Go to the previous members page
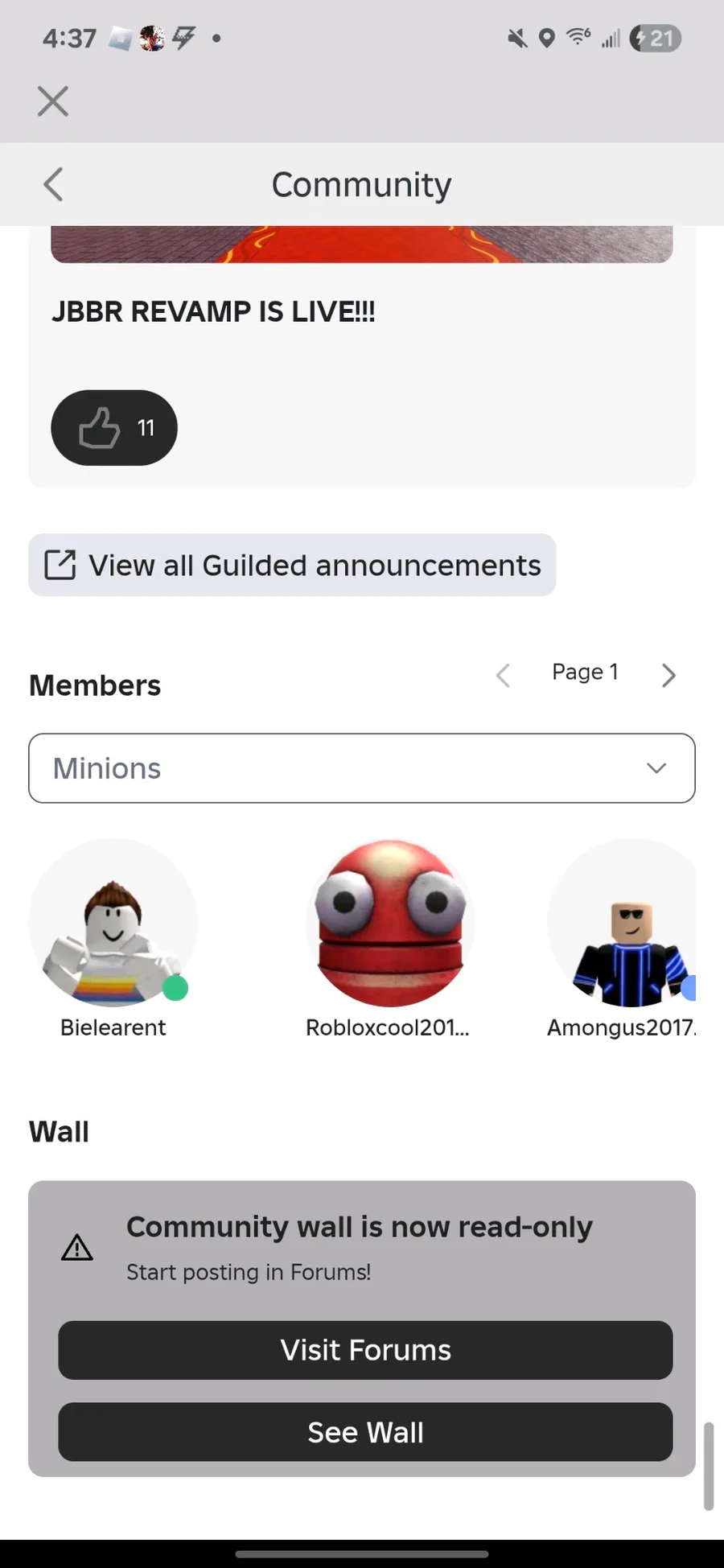Image resolution: width=724 pixels, height=1568 pixels. tap(504, 675)
